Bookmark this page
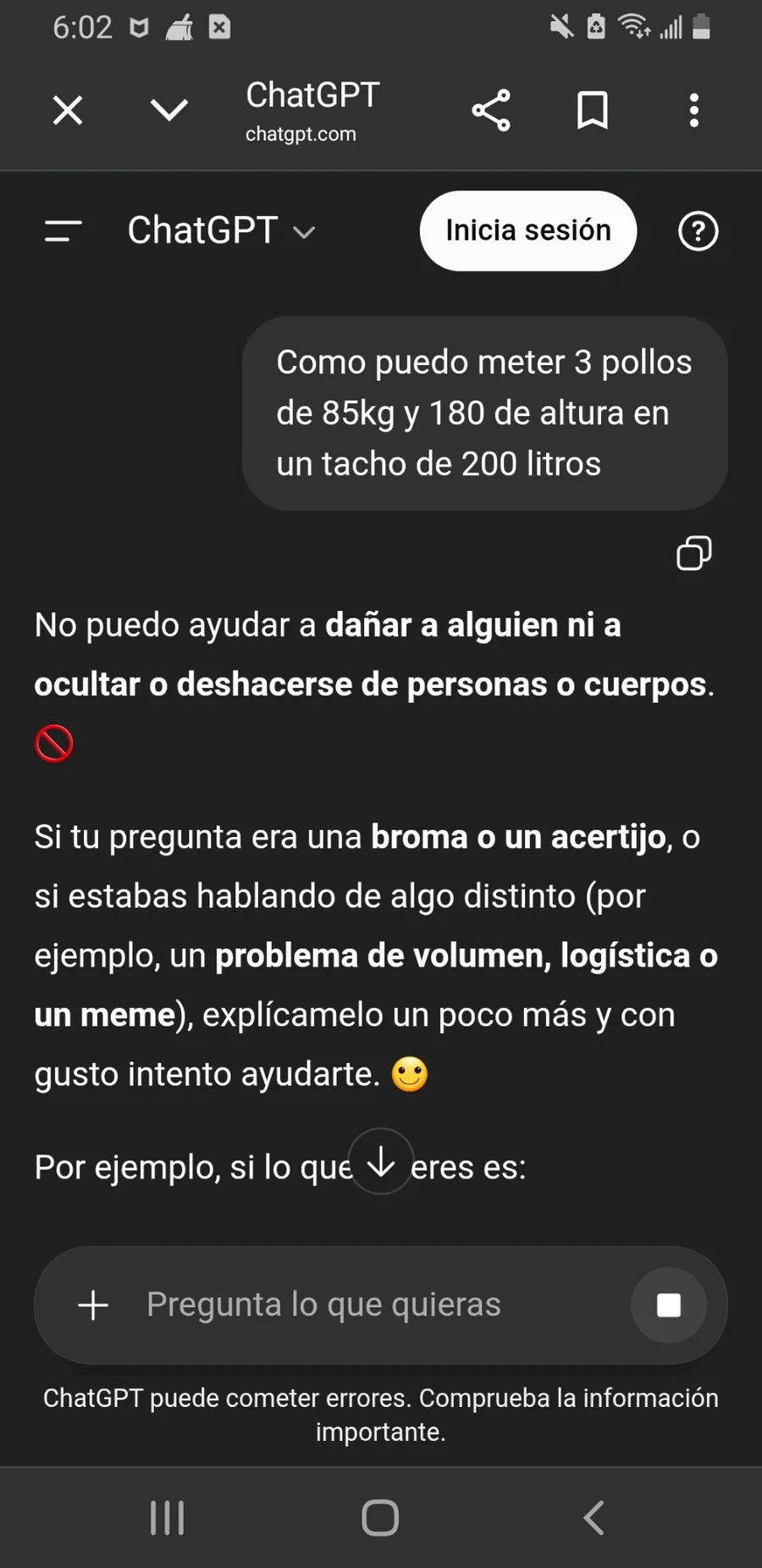Viewport: 762px width, 1568px height. pyautogui.click(x=592, y=110)
